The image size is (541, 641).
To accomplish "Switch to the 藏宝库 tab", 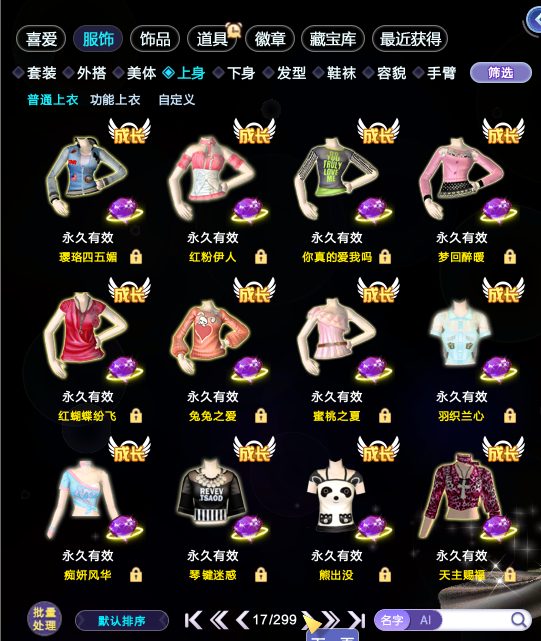I will click(x=332, y=39).
